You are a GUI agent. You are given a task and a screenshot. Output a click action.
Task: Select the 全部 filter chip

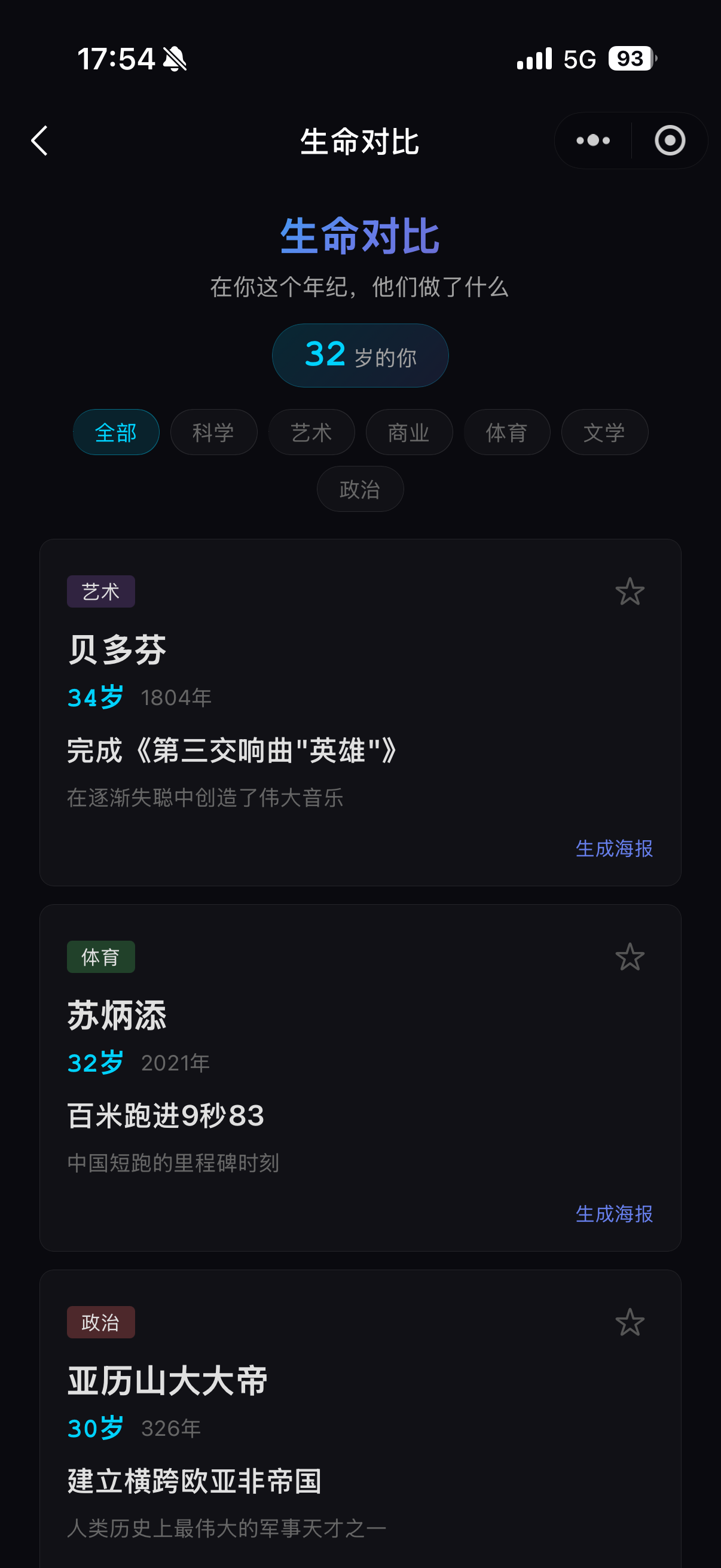[x=115, y=432]
